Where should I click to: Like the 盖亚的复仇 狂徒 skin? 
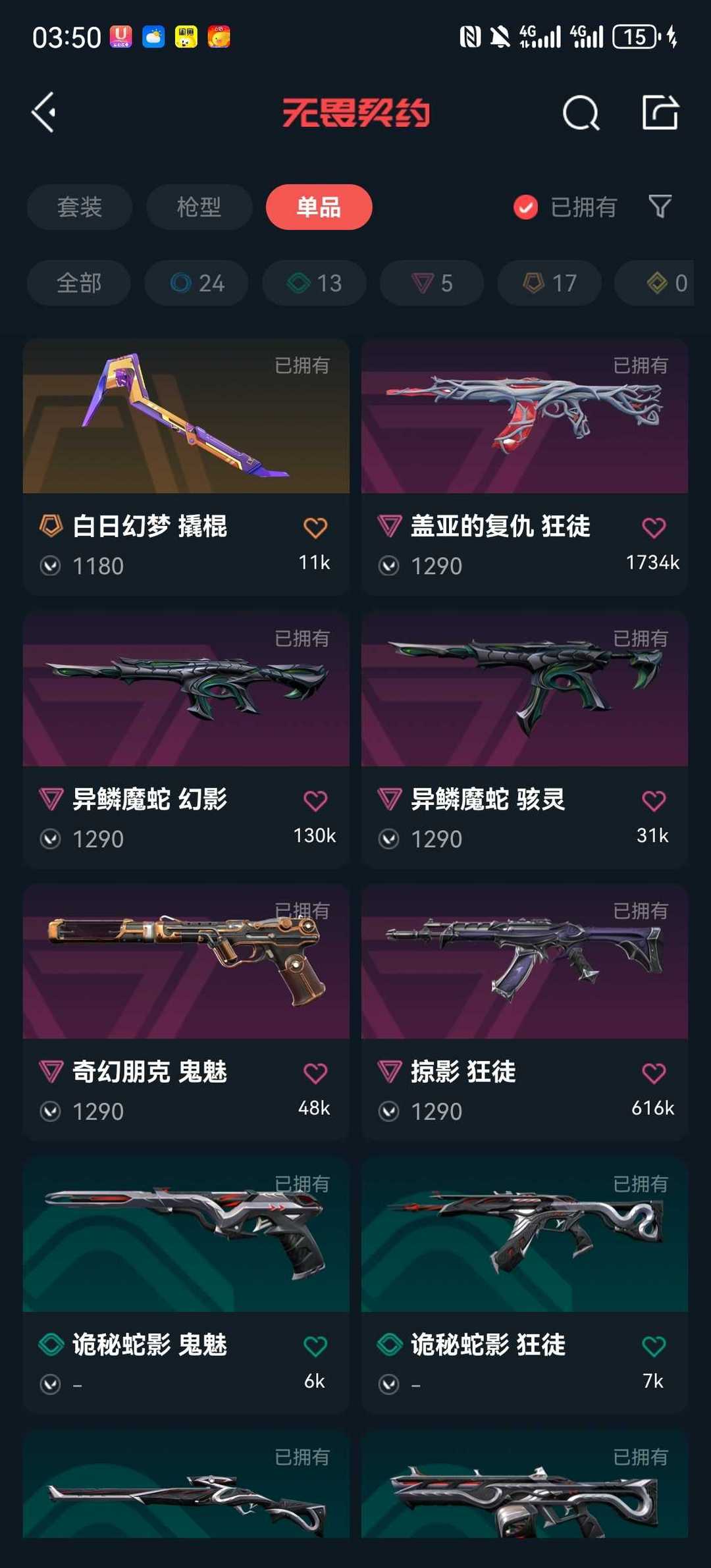click(x=653, y=528)
